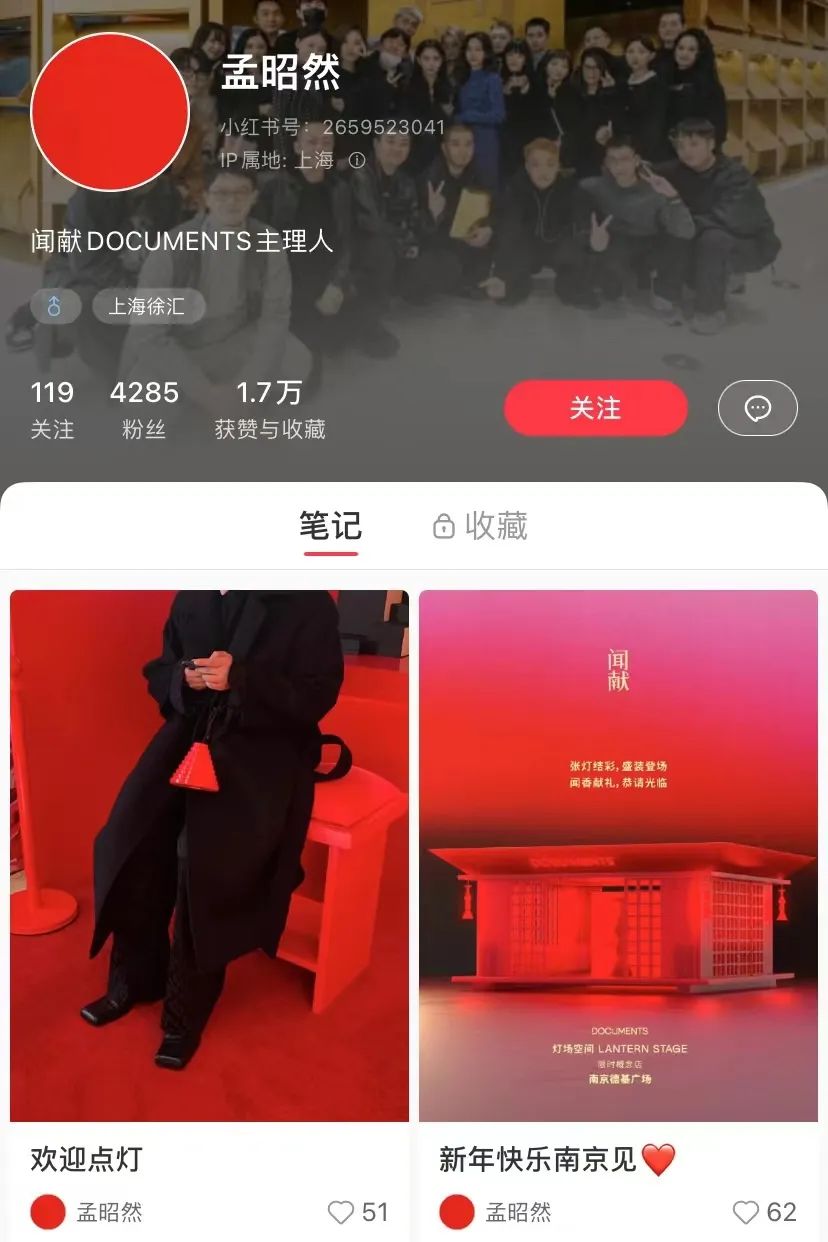Open the 上海徐汇 location tag

(148, 306)
